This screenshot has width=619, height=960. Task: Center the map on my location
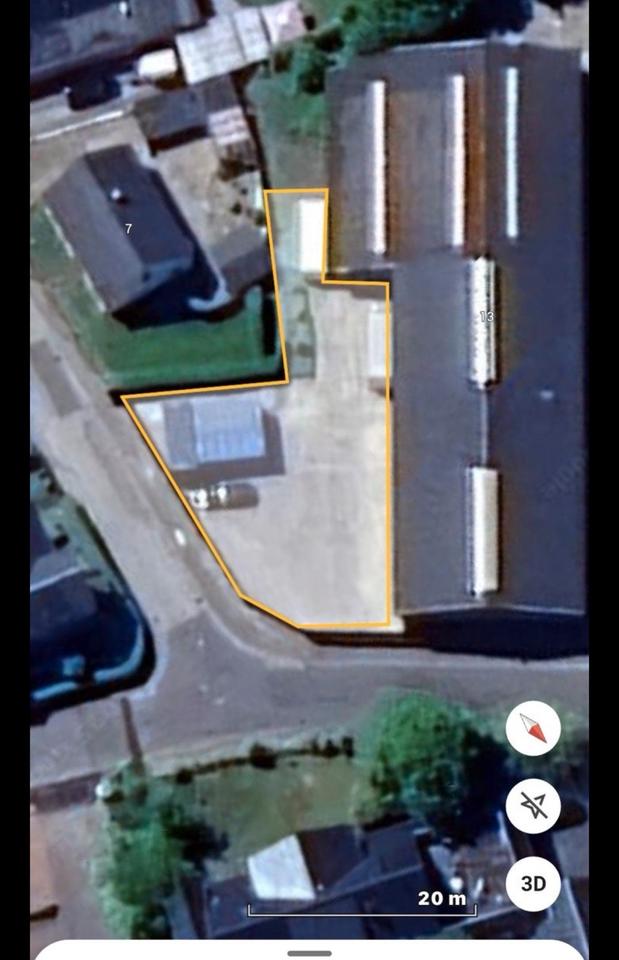click(x=533, y=806)
